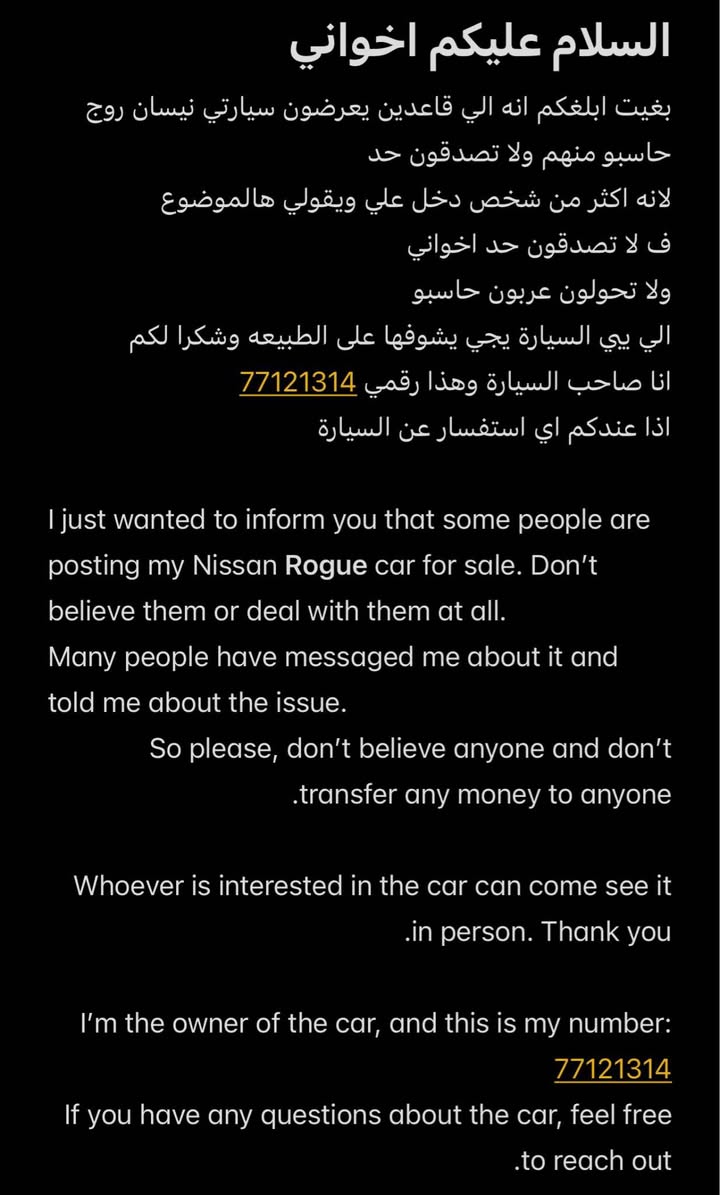Screen dimensions: 720x1195
Task: Open the 77121314 link below the English text
Action: click(x=613, y=1069)
